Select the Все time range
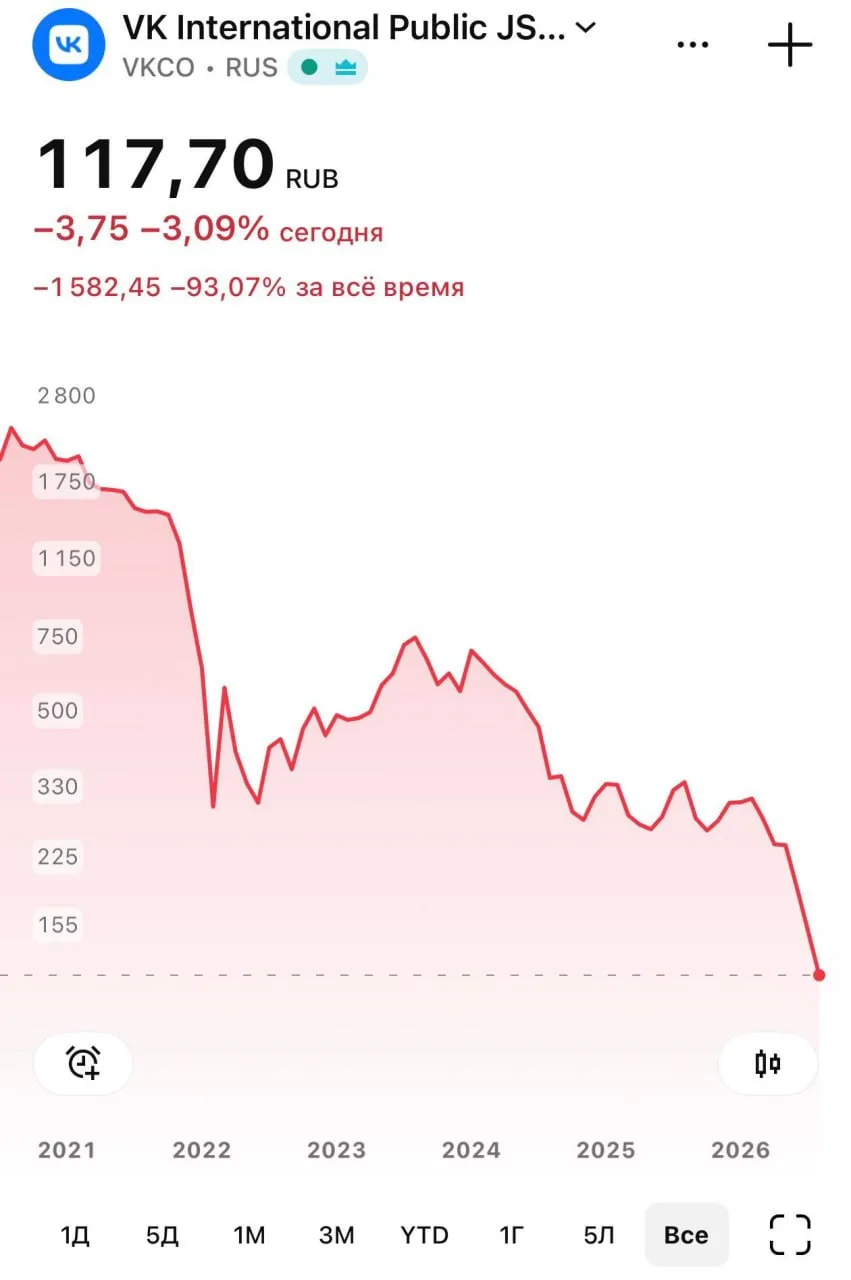 point(686,1235)
